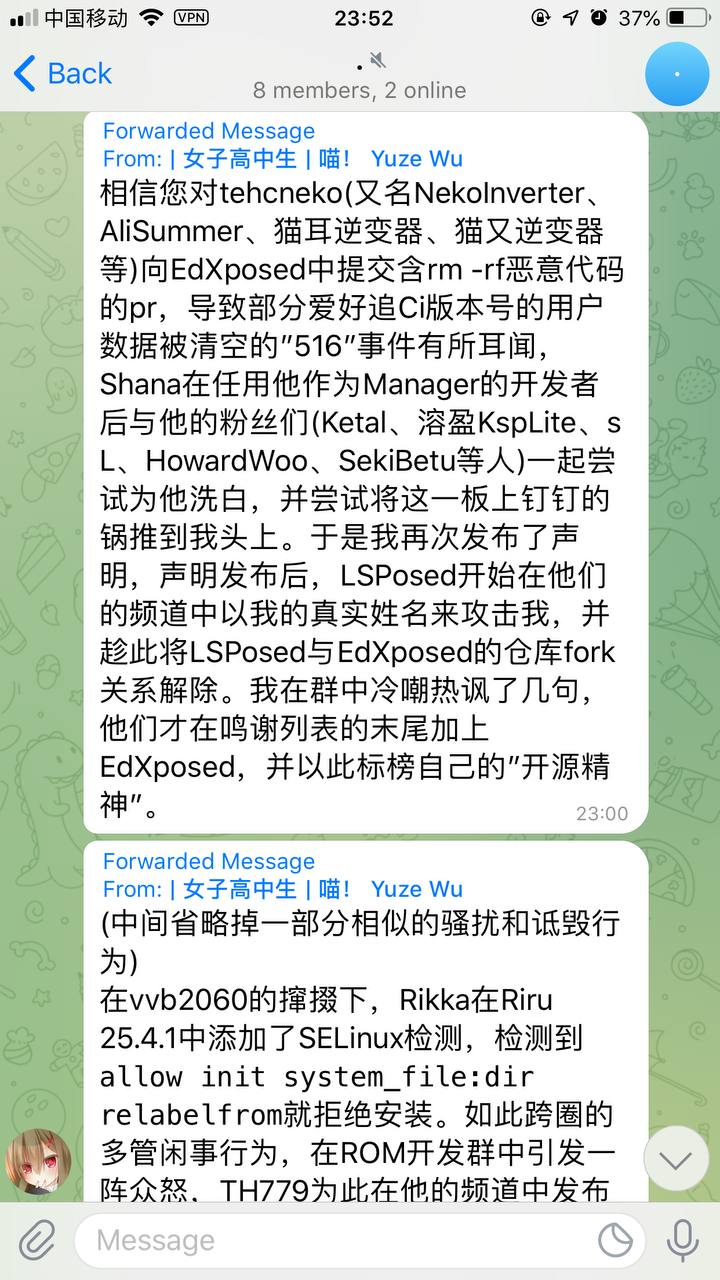This screenshot has width=720, height=1280.
Task: Open the sticker panel icon
Action: point(615,1240)
